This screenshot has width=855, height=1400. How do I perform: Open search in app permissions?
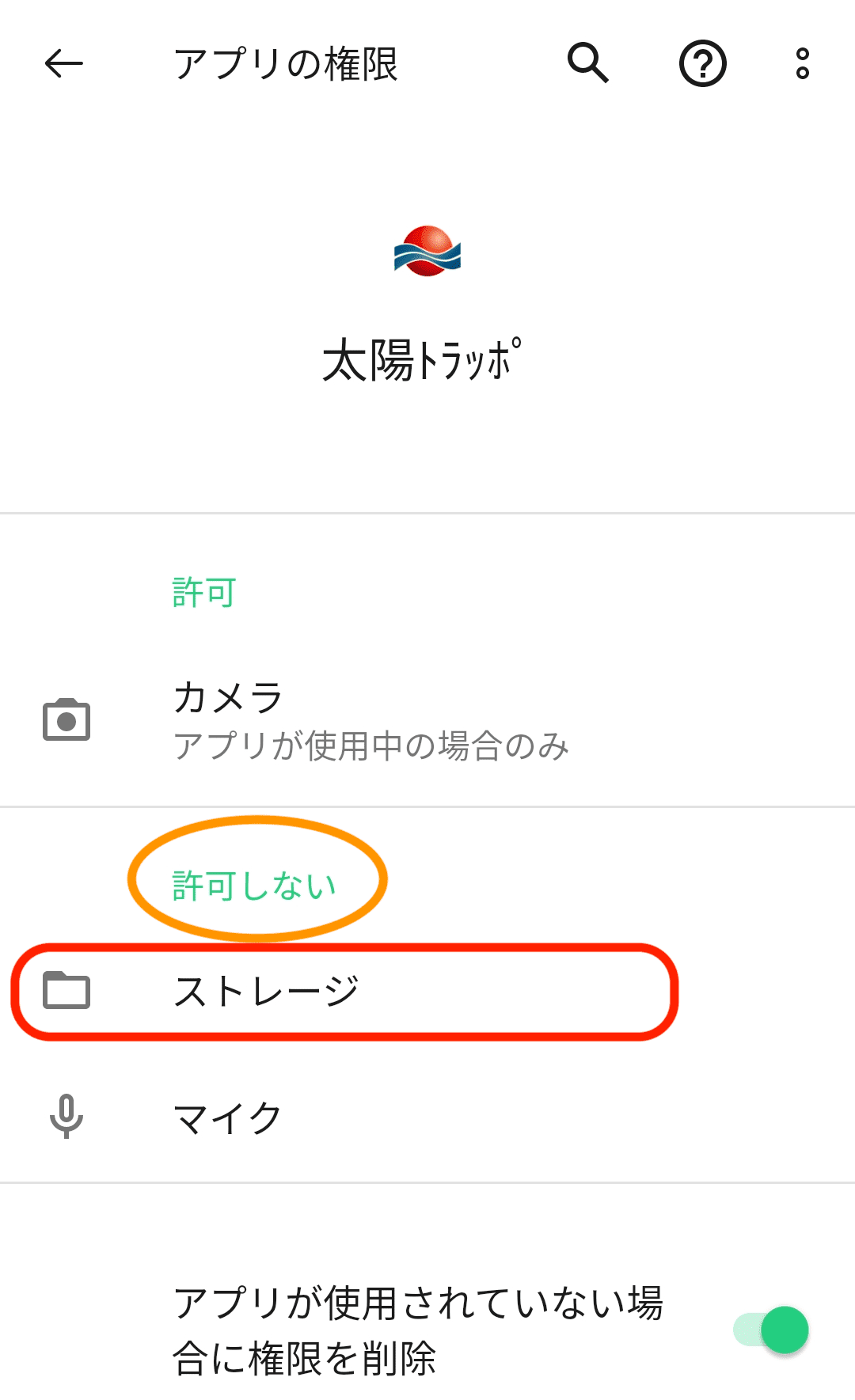[588, 63]
